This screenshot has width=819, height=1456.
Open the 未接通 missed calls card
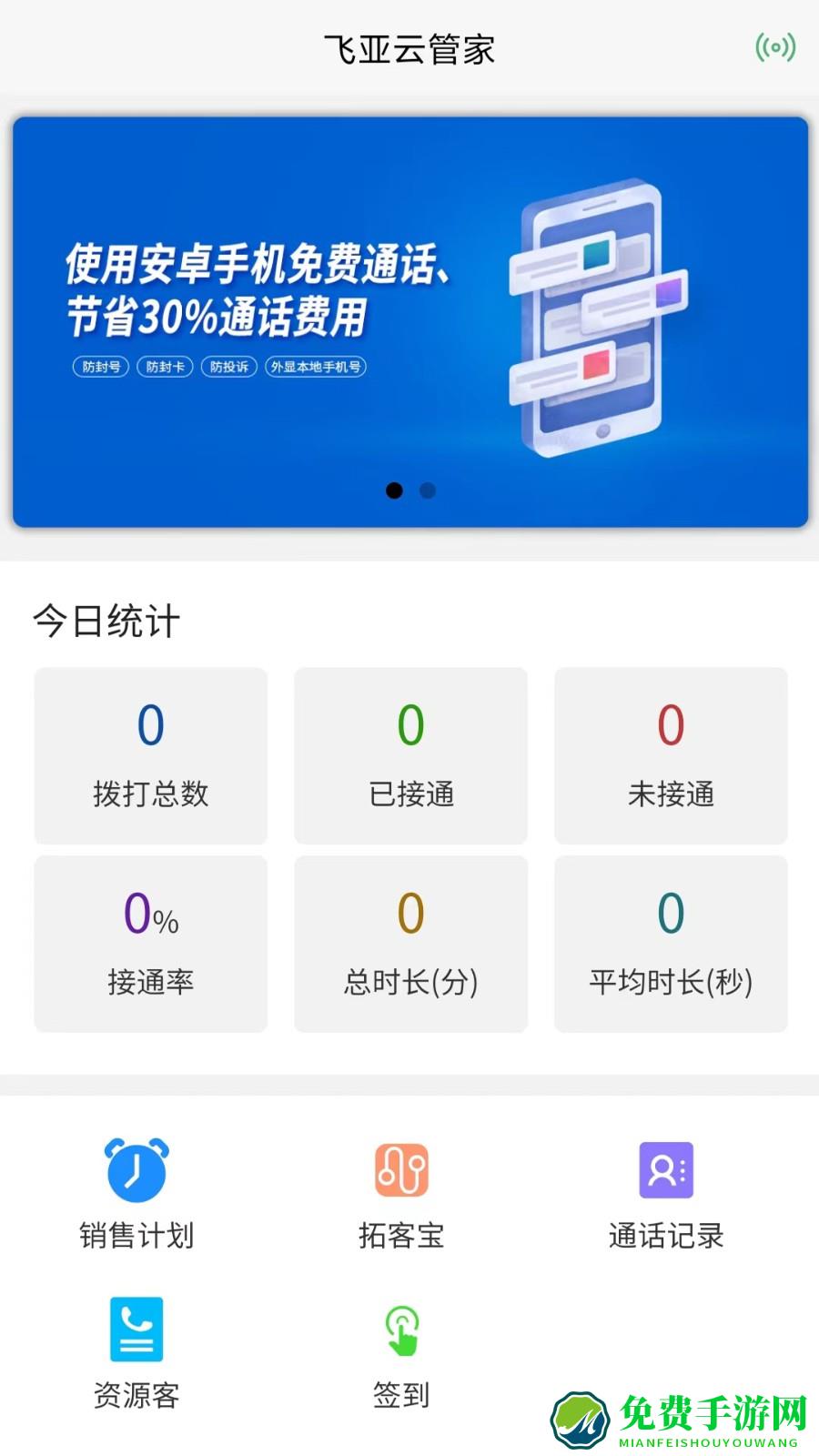670,755
